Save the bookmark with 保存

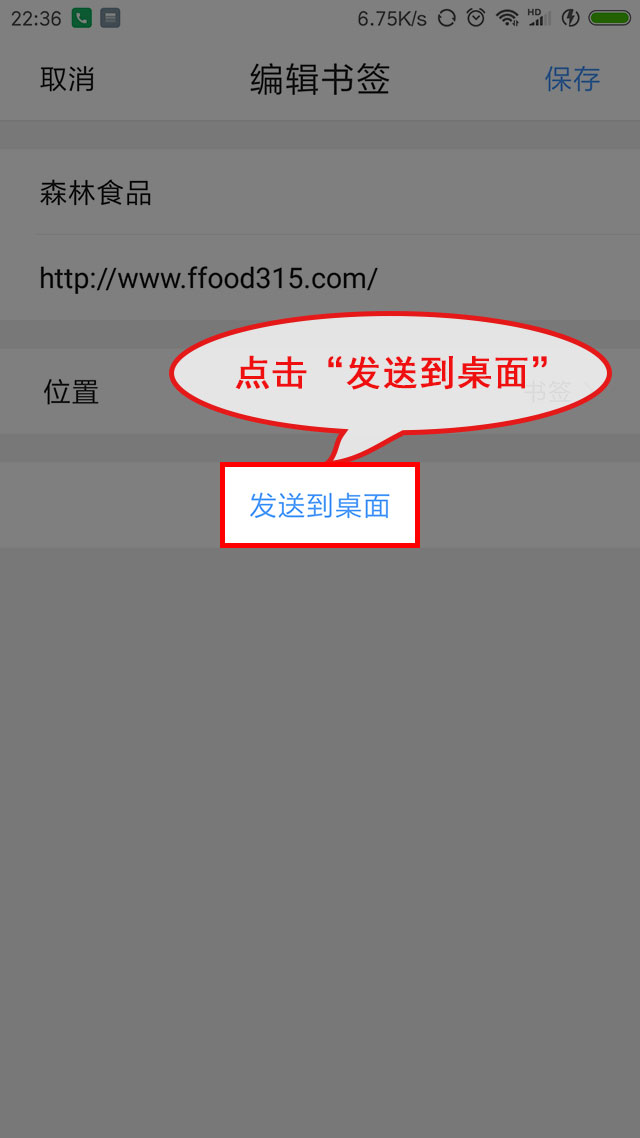coord(573,79)
